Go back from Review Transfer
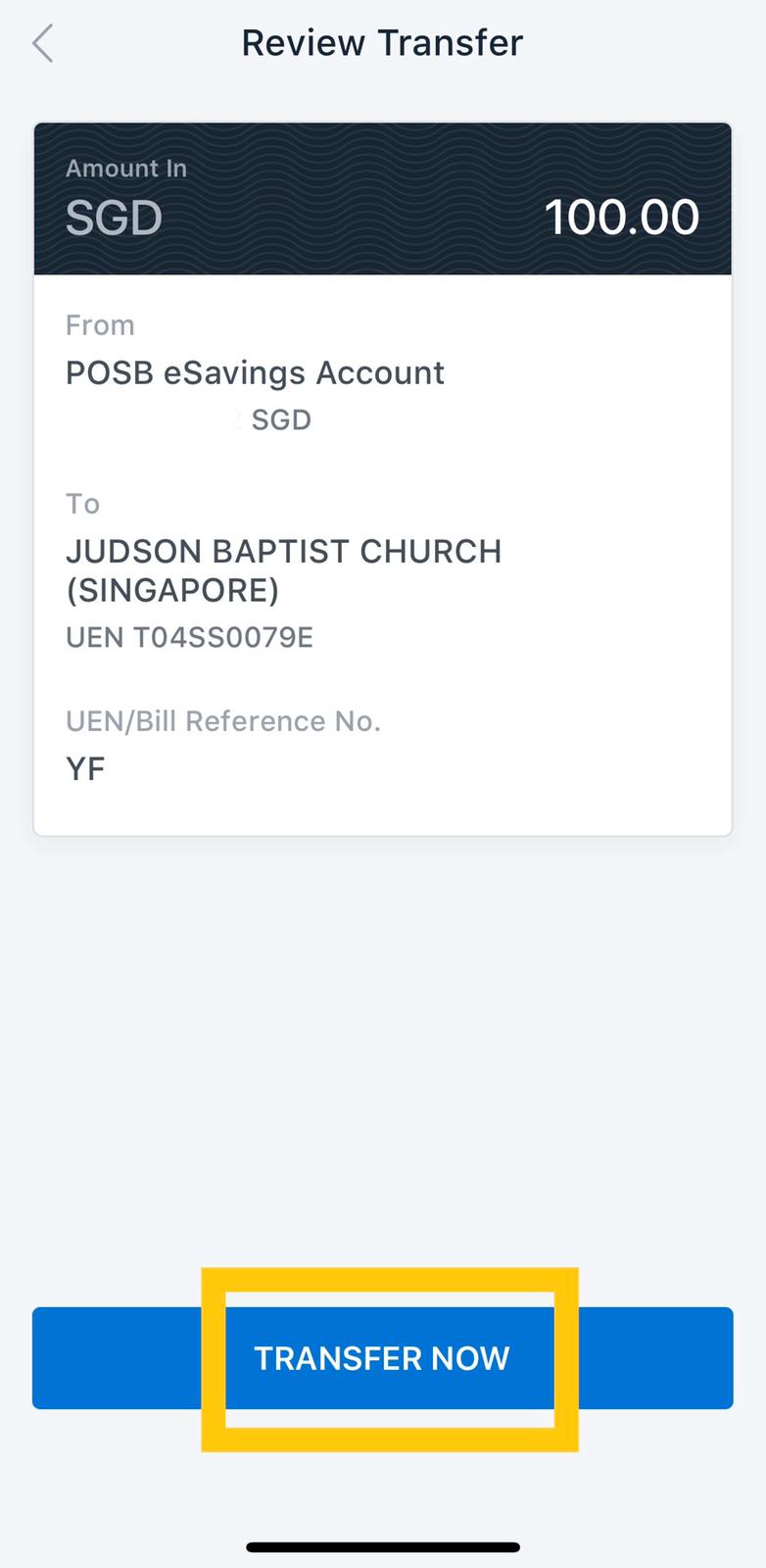The image size is (766, 1568). [x=43, y=44]
